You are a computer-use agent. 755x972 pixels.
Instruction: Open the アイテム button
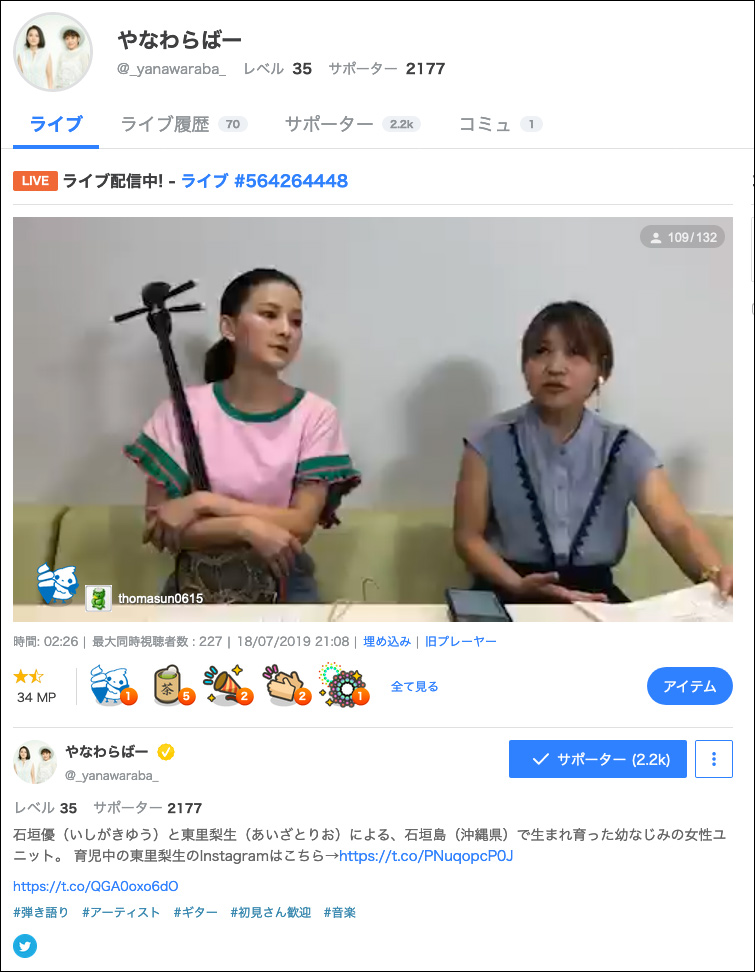click(x=690, y=686)
